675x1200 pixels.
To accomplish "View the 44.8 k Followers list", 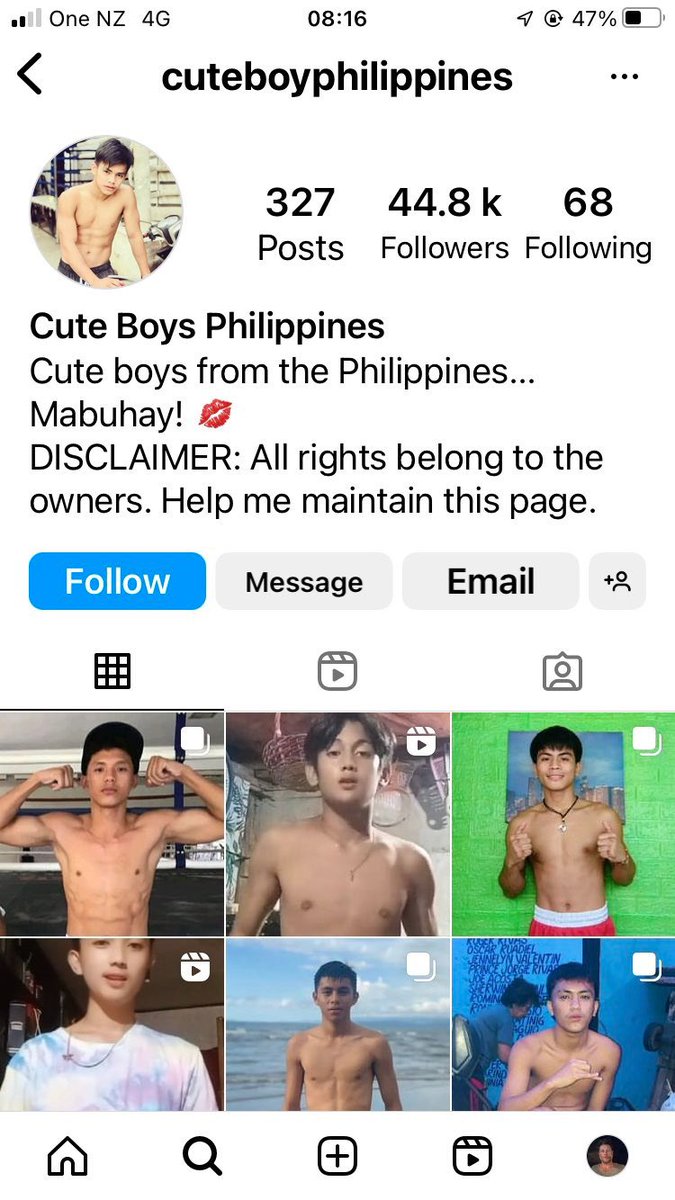I will (x=444, y=222).
